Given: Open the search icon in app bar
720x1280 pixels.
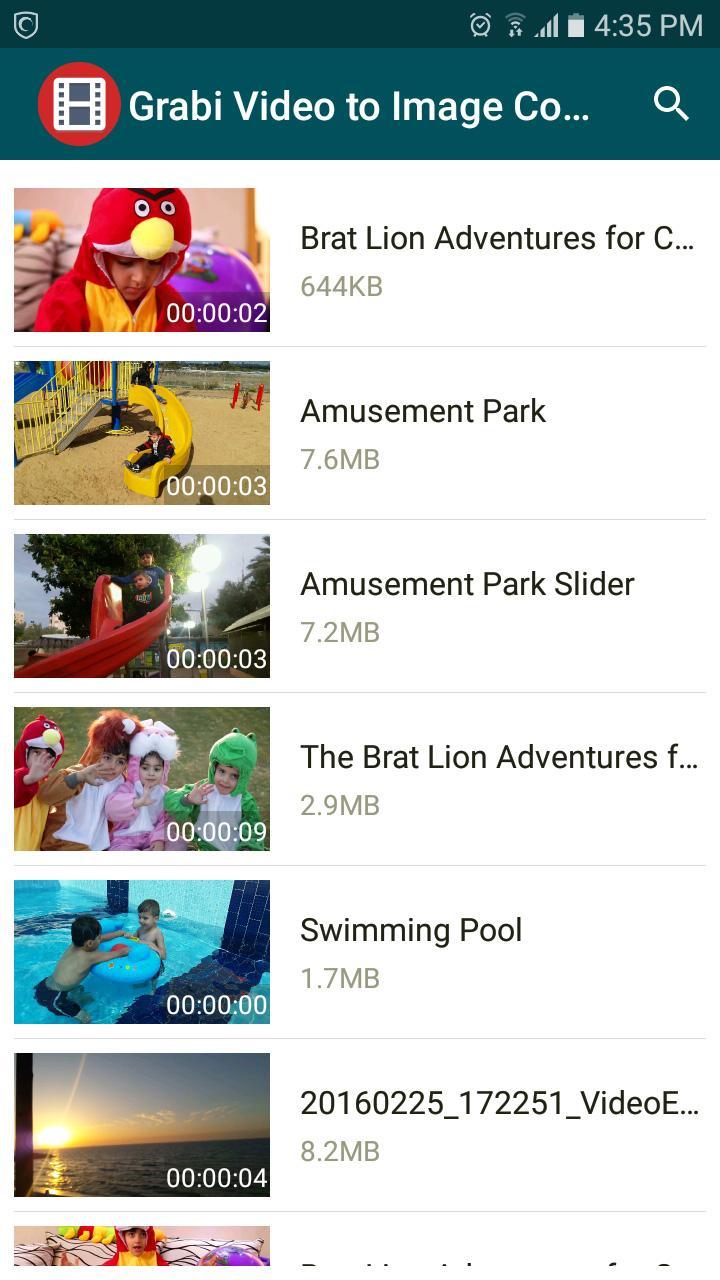Looking at the screenshot, I should pos(671,103).
